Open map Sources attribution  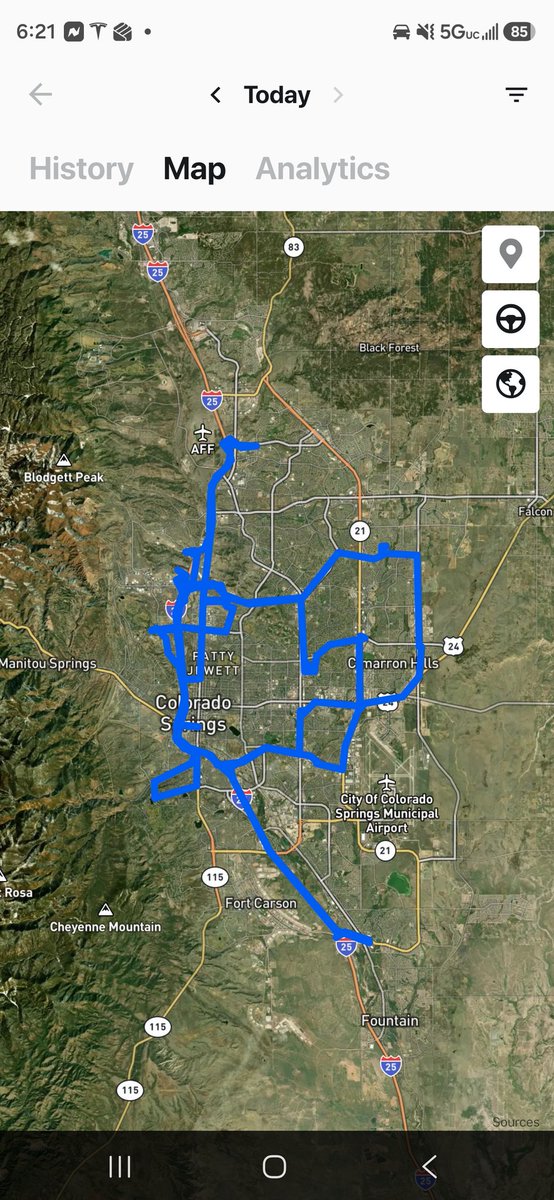[516, 1122]
